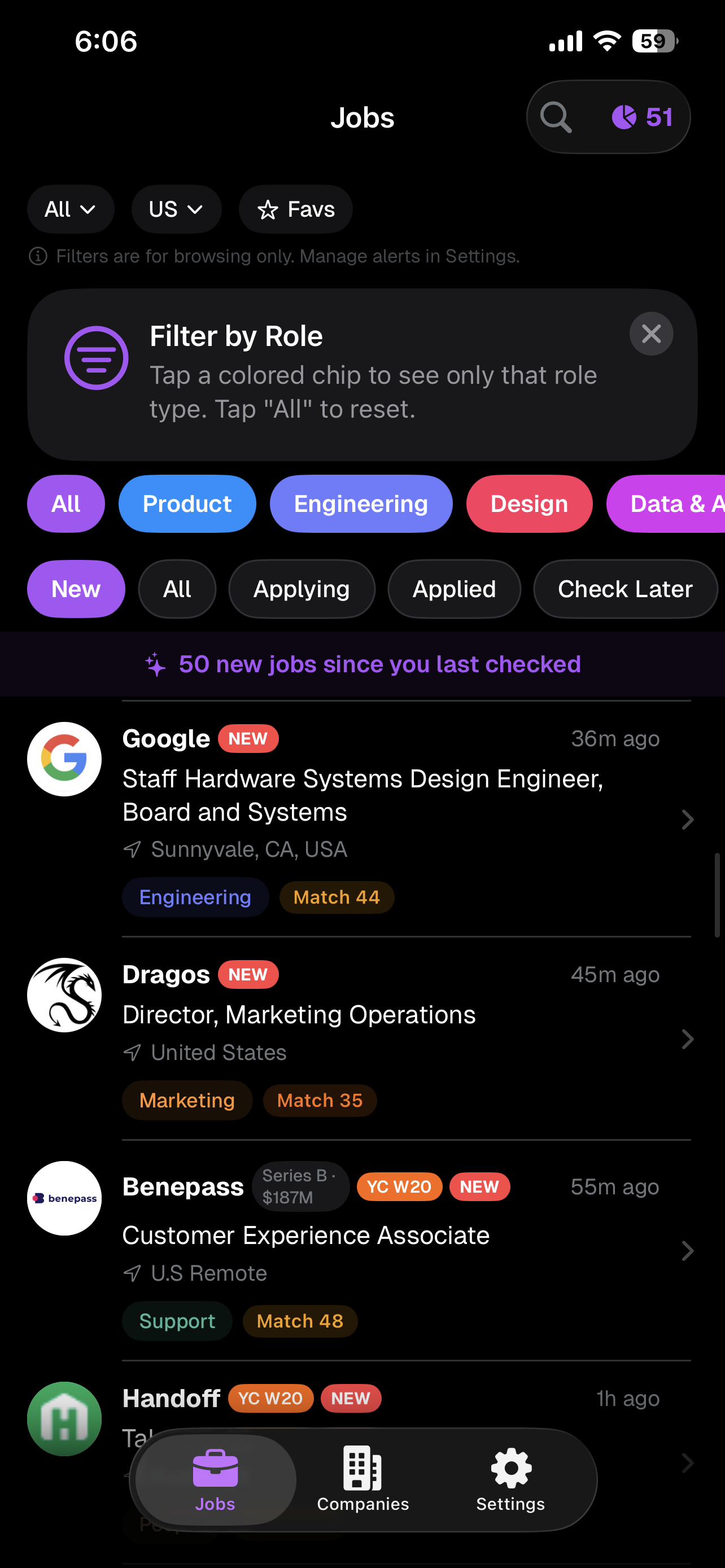Open the job search icon
This screenshot has height=1568, width=725.
click(x=556, y=117)
